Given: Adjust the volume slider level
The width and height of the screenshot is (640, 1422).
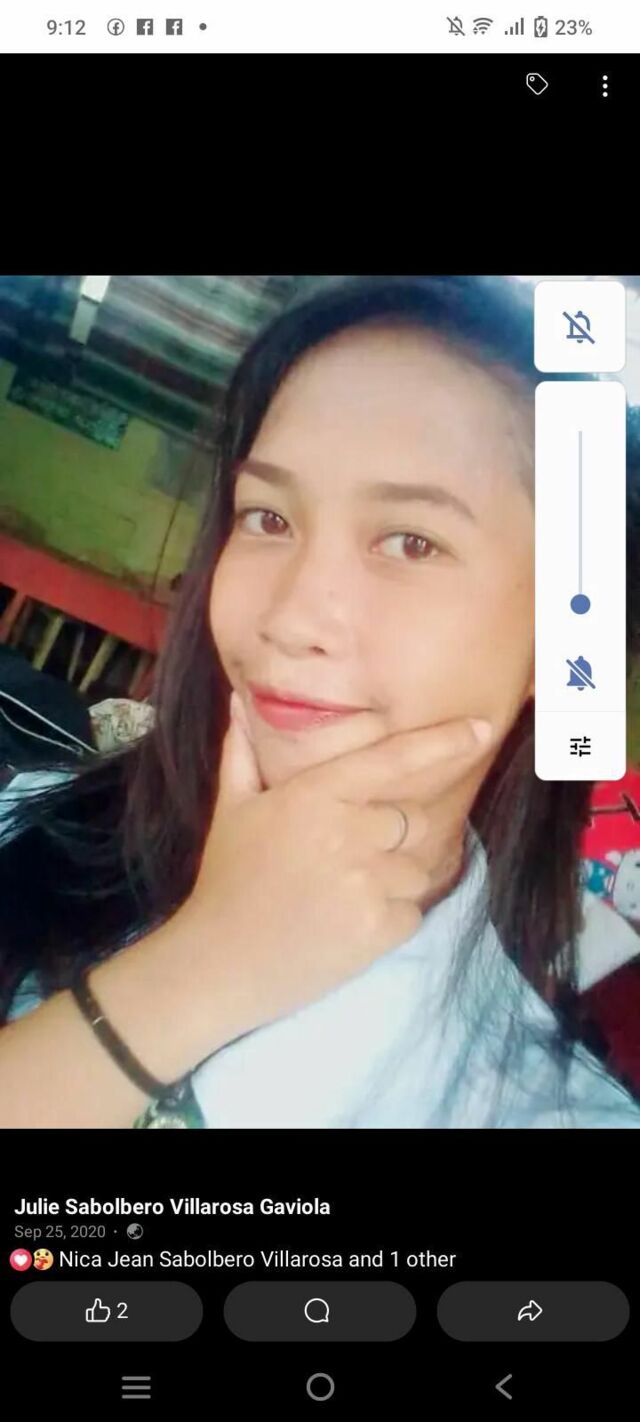Looking at the screenshot, I should tap(580, 604).
